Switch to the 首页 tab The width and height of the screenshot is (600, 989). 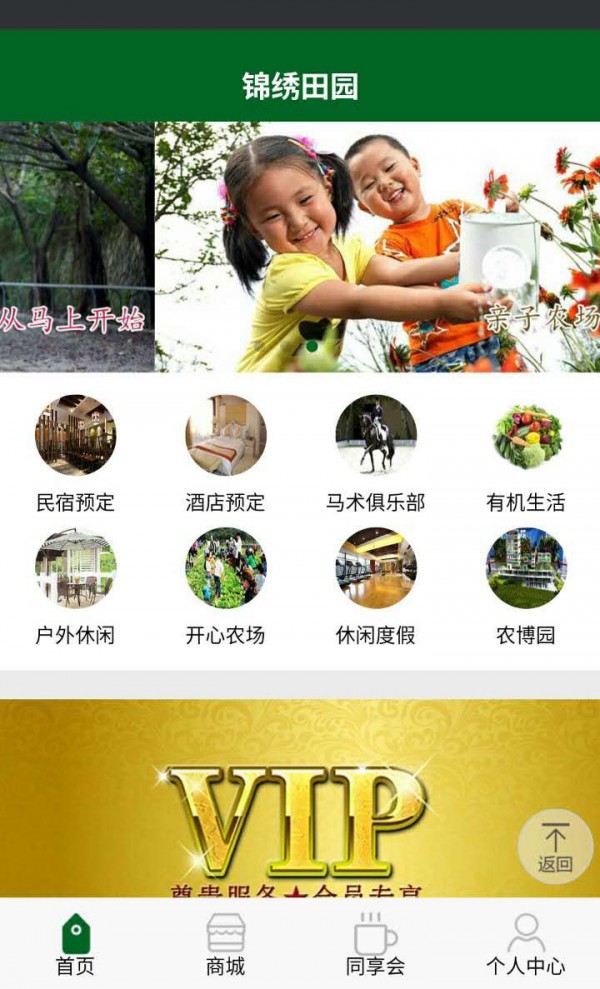point(75,944)
